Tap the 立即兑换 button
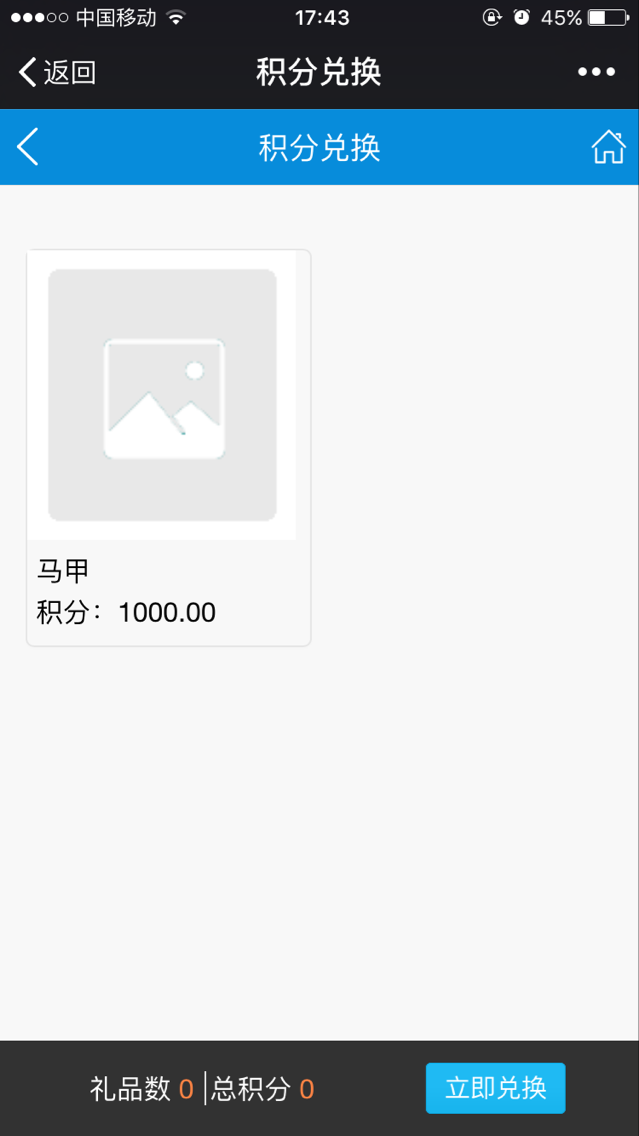This screenshot has width=639, height=1136. pyautogui.click(x=496, y=1088)
